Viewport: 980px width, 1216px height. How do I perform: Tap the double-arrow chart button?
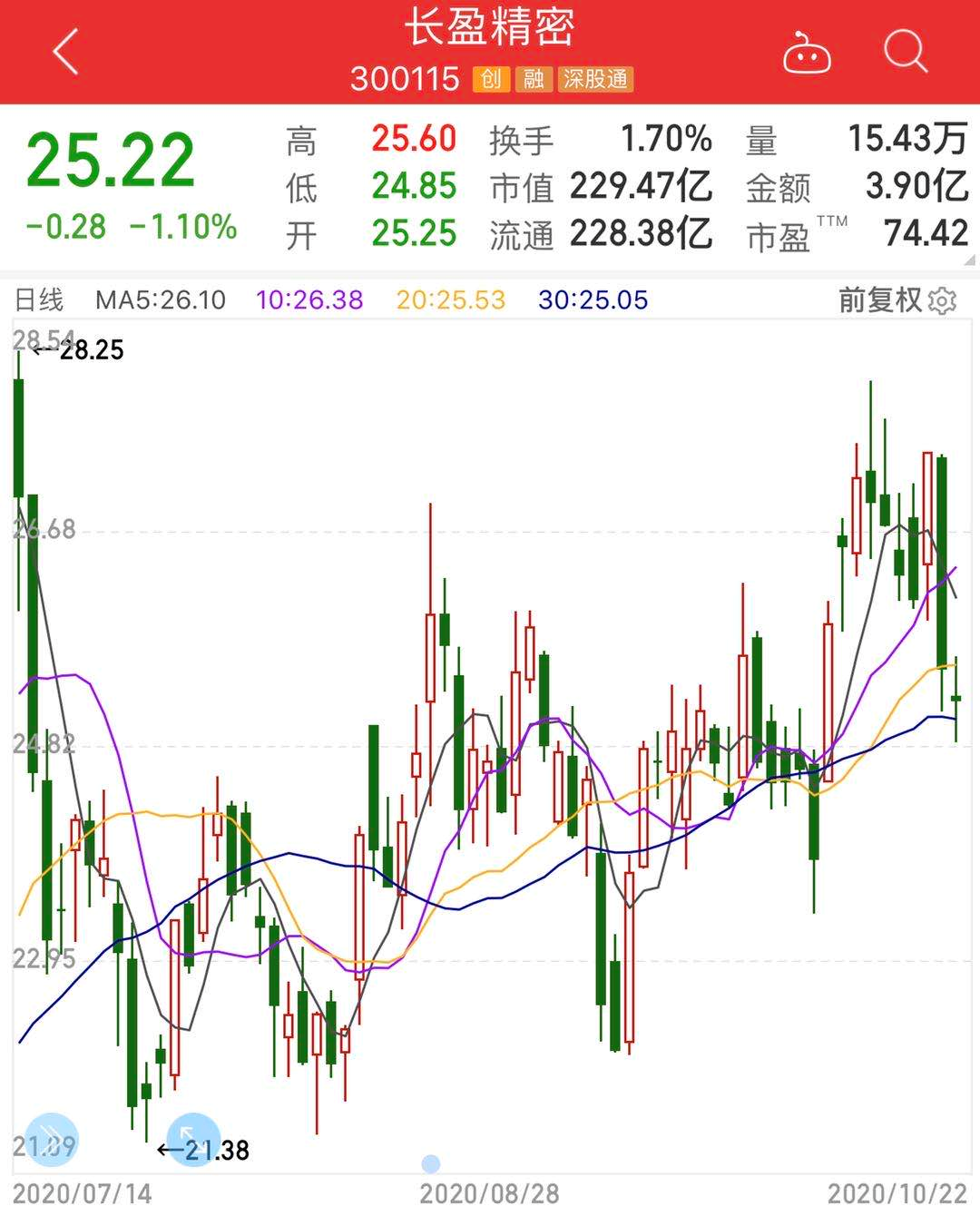[x=52, y=1139]
